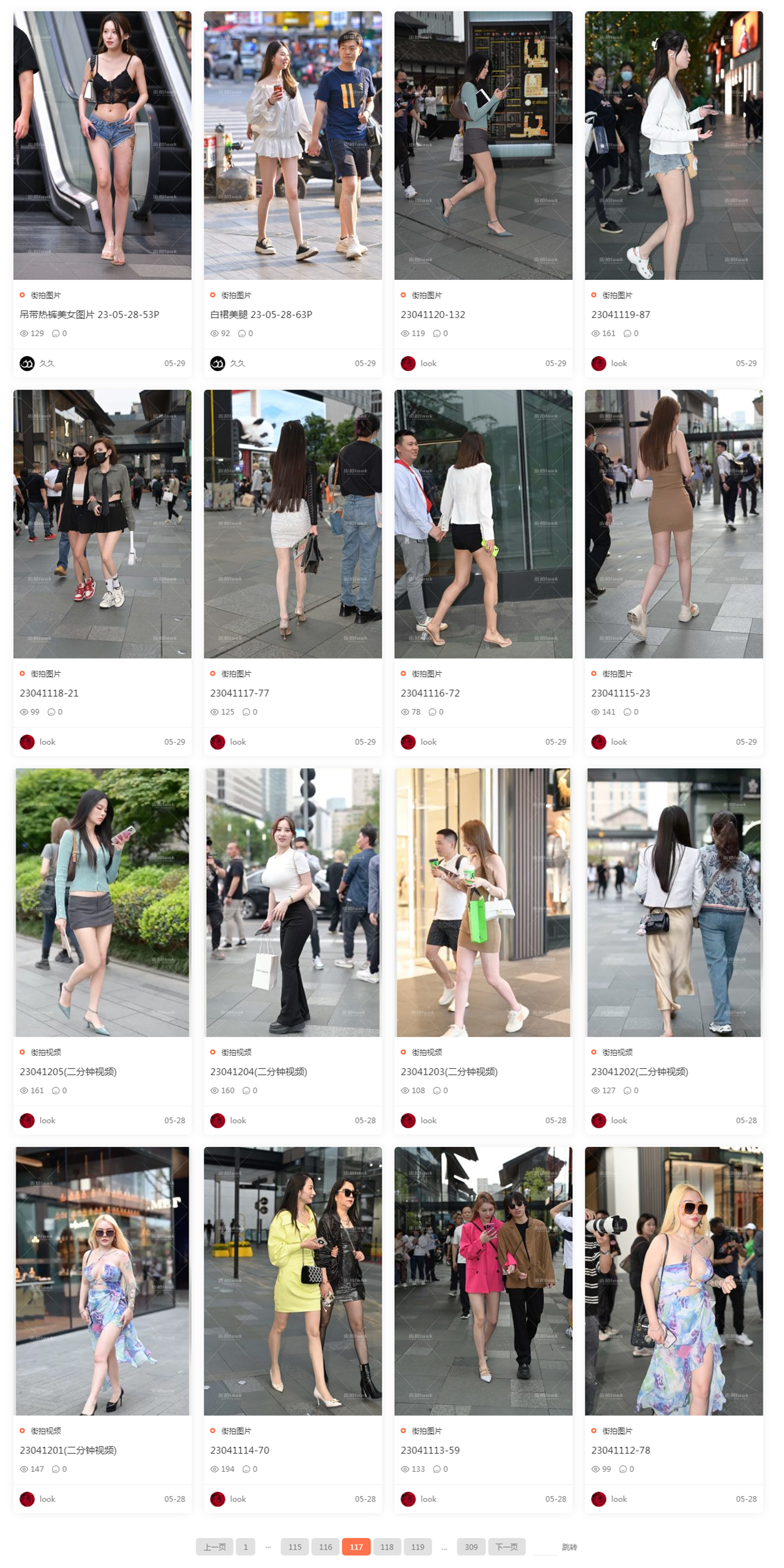Open the video post 23041205(二分钟视频)

68,1071
